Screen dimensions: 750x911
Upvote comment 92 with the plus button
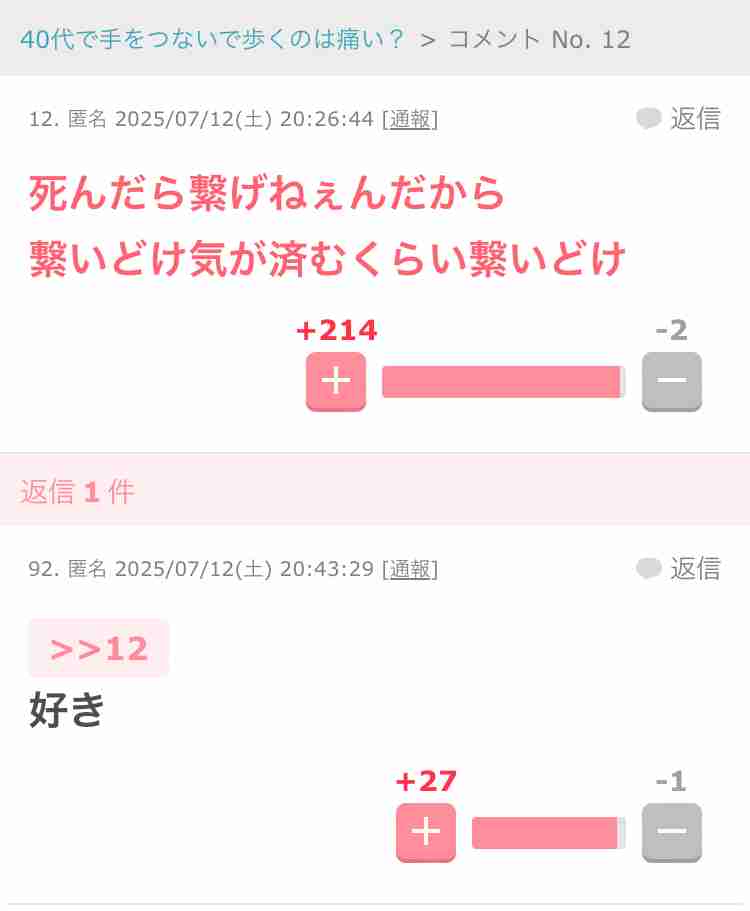pyautogui.click(x=426, y=831)
